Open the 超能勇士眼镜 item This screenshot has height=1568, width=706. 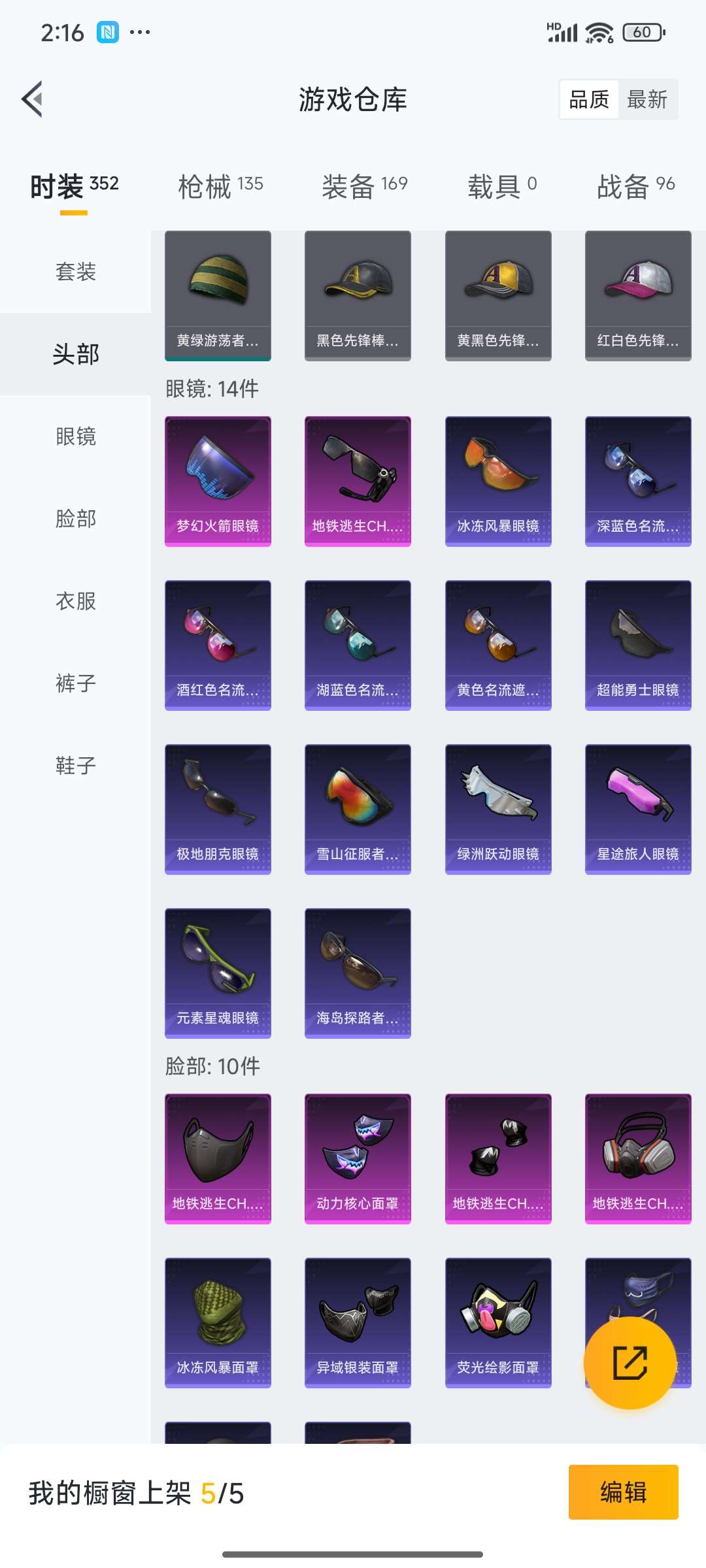(x=638, y=645)
